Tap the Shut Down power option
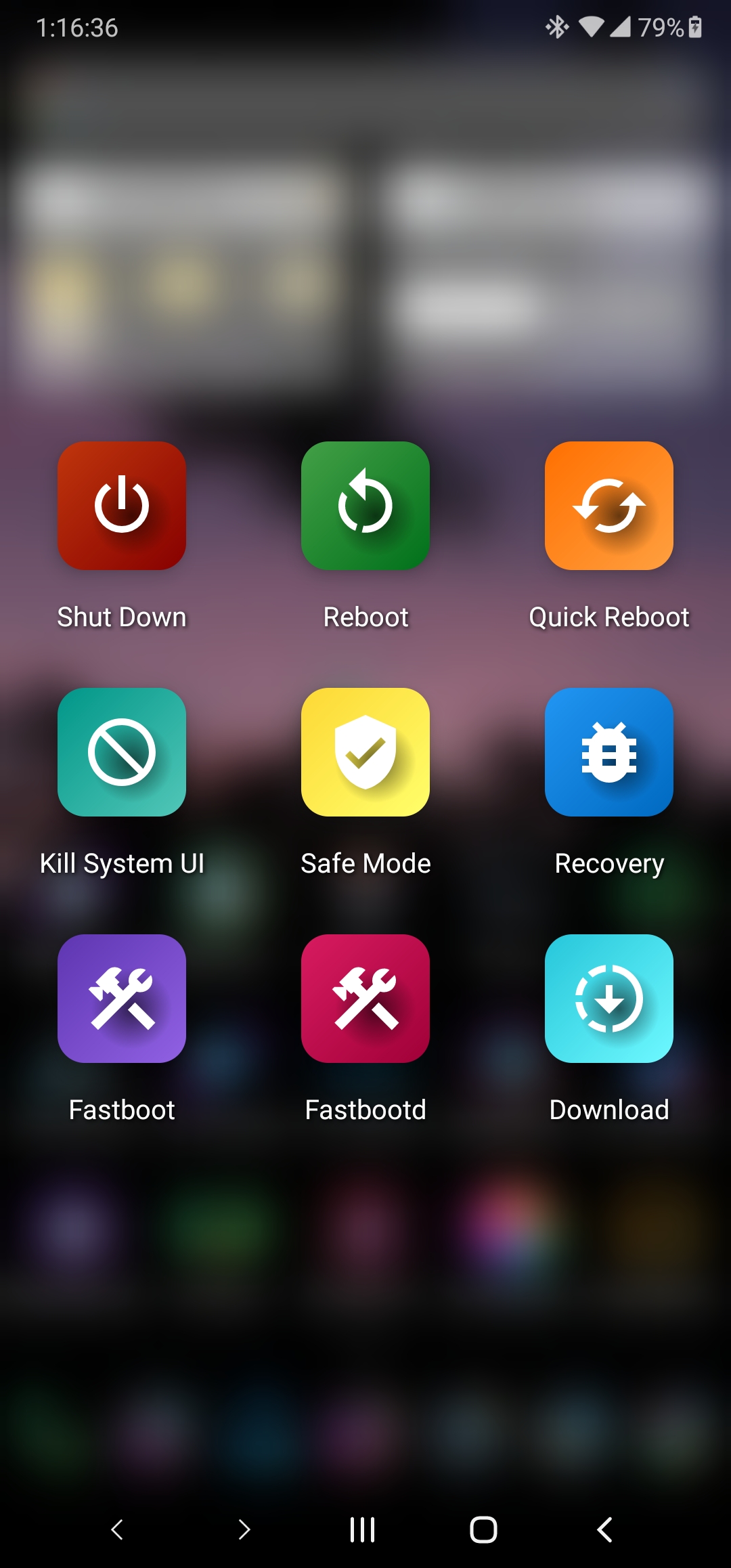 click(122, 506)
